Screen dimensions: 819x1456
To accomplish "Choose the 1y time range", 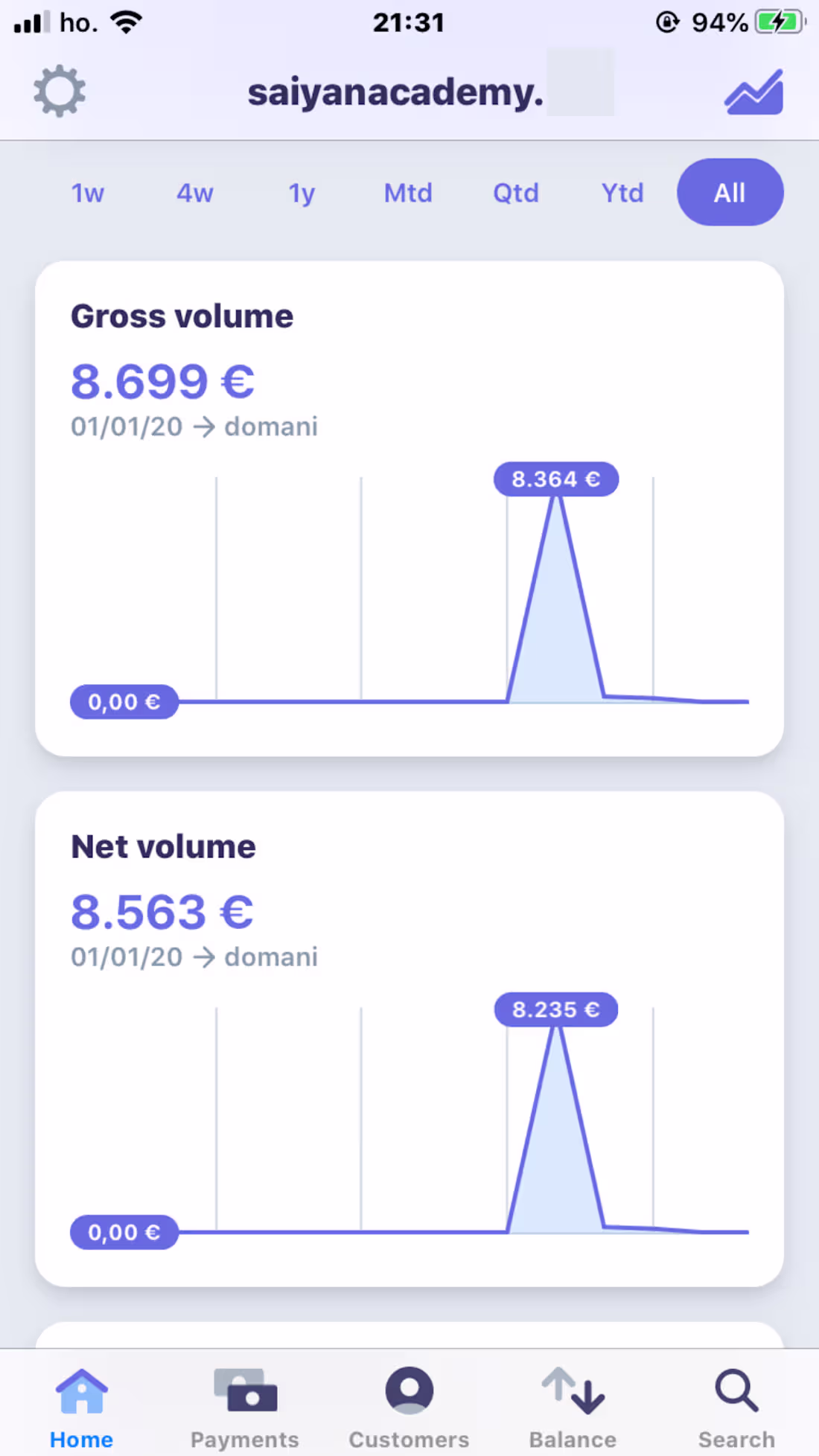I will [302, 193].
